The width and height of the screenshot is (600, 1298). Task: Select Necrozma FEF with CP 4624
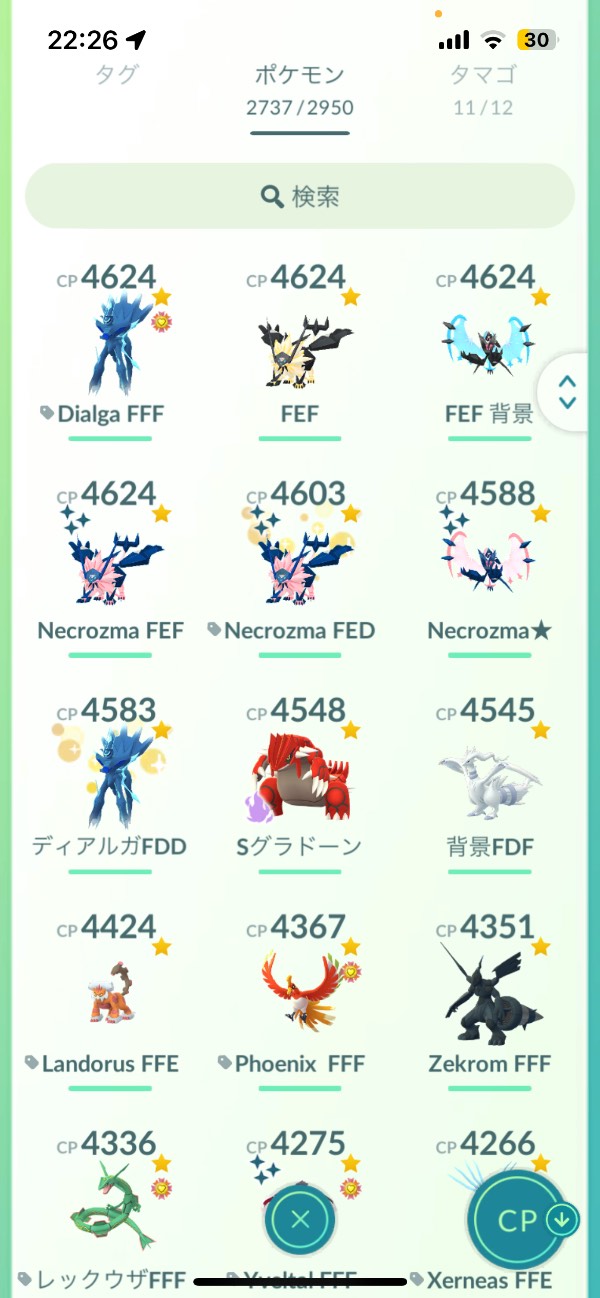tap(110, 562)
